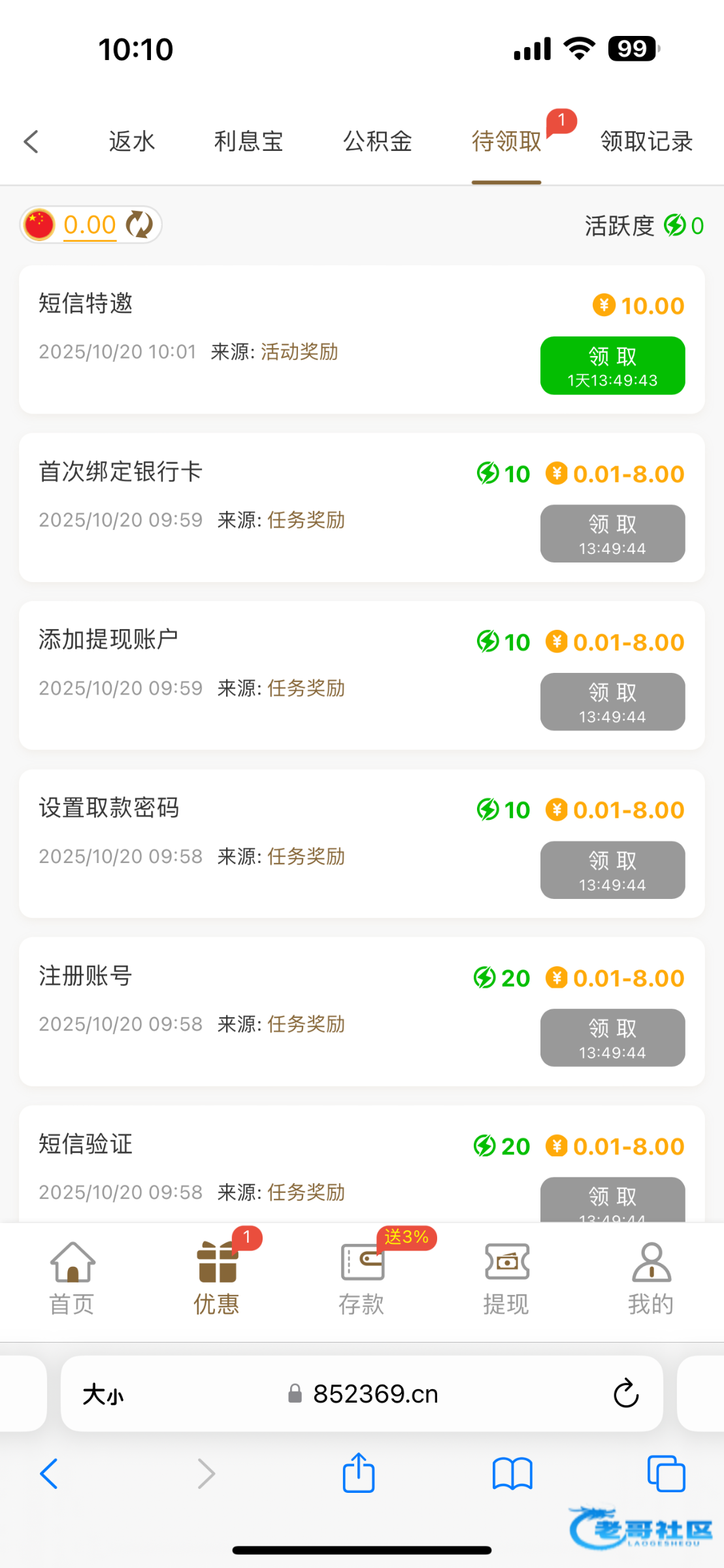This screenshot has width=724, height=1568.
Task: Share this page from the browser toolbar
Action: tap(359, 1473)
